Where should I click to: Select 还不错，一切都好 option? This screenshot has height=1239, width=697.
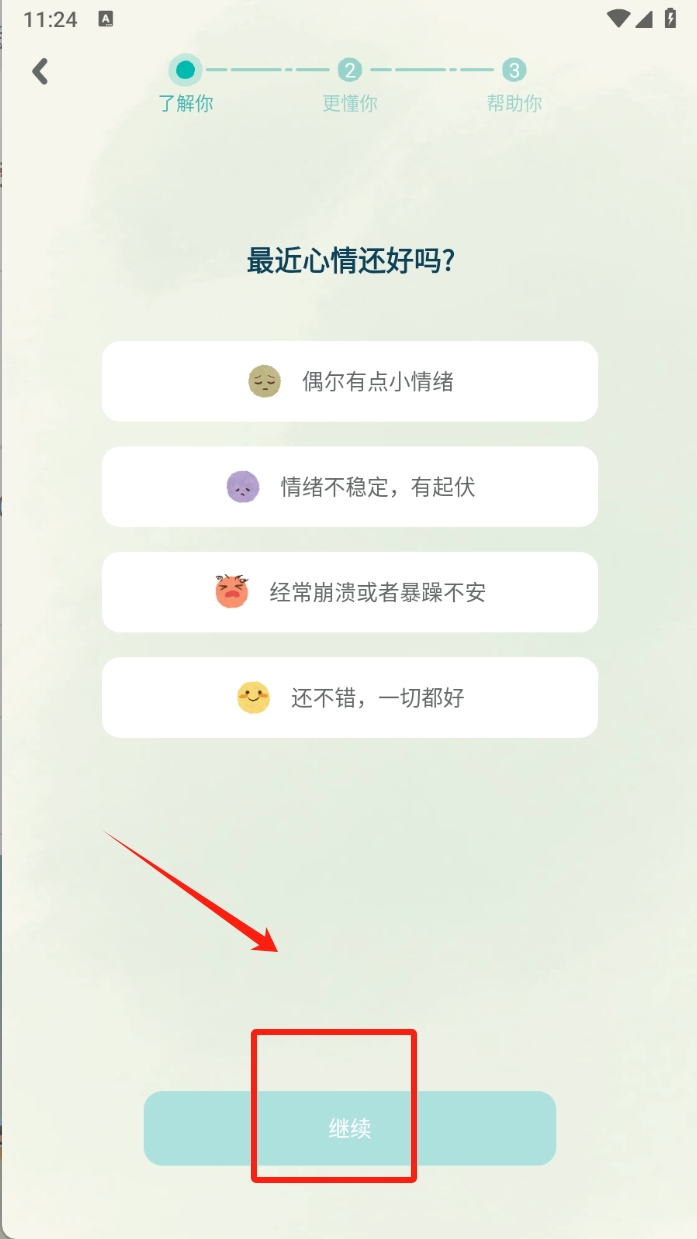click(x=350, y=697)
